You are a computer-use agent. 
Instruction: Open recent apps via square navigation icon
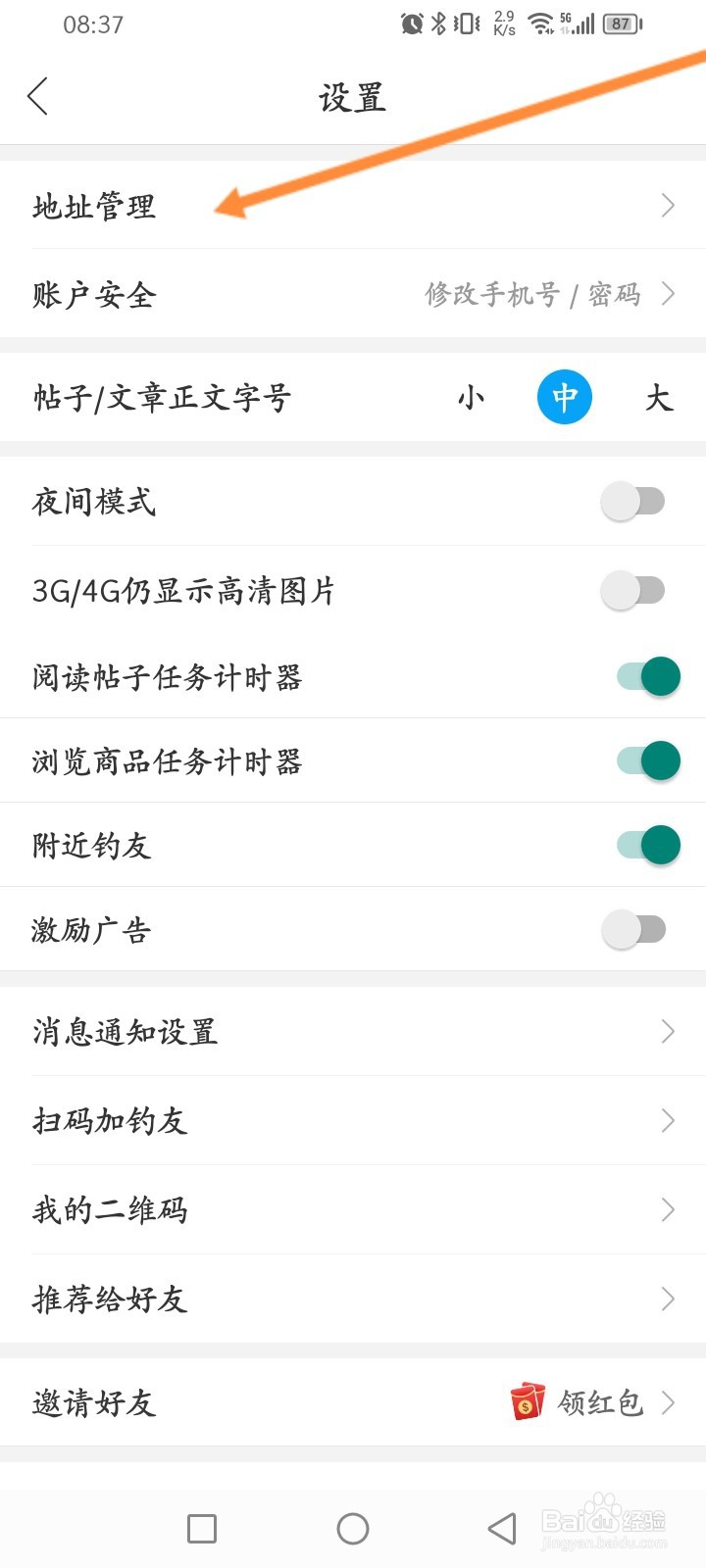point(201,1527)
